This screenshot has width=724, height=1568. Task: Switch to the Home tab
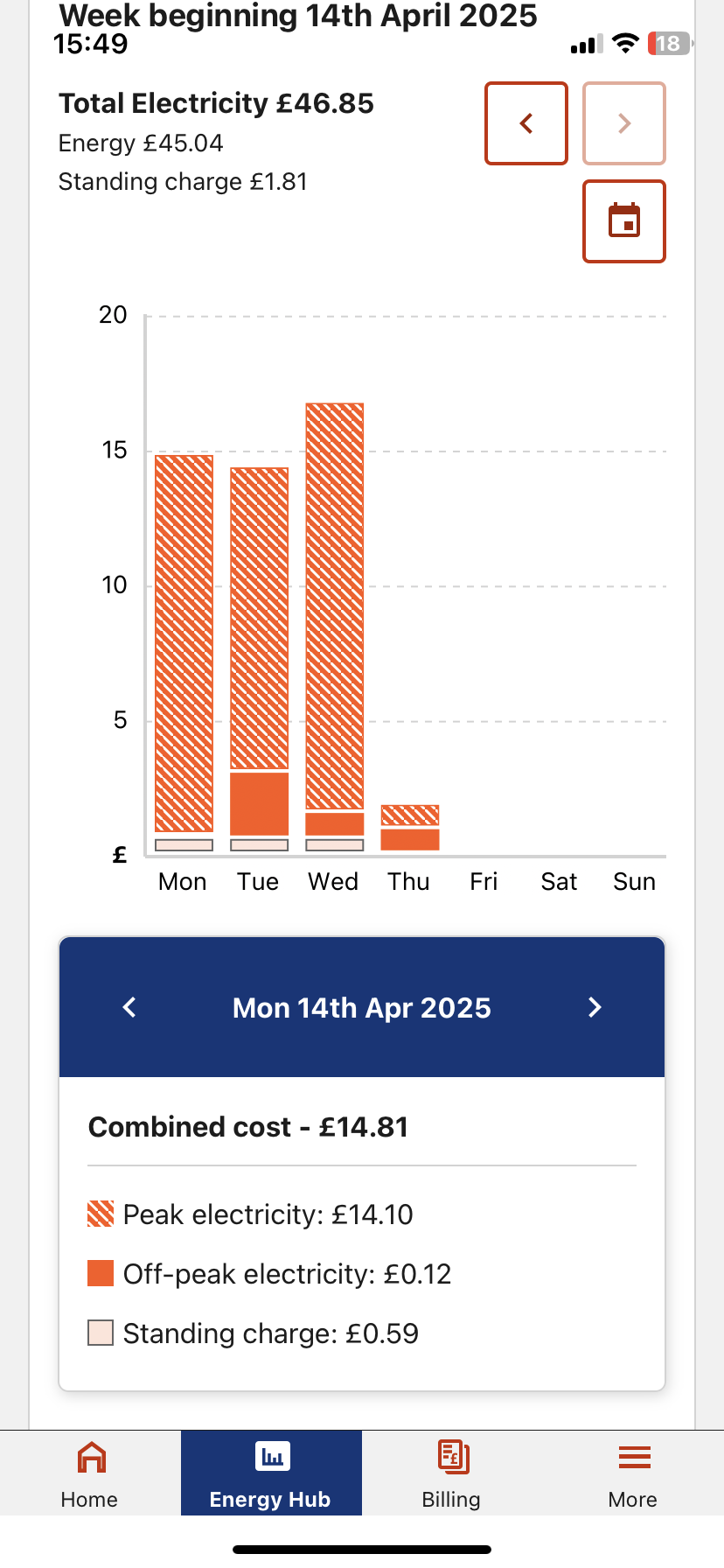[x=90, y=1473]
